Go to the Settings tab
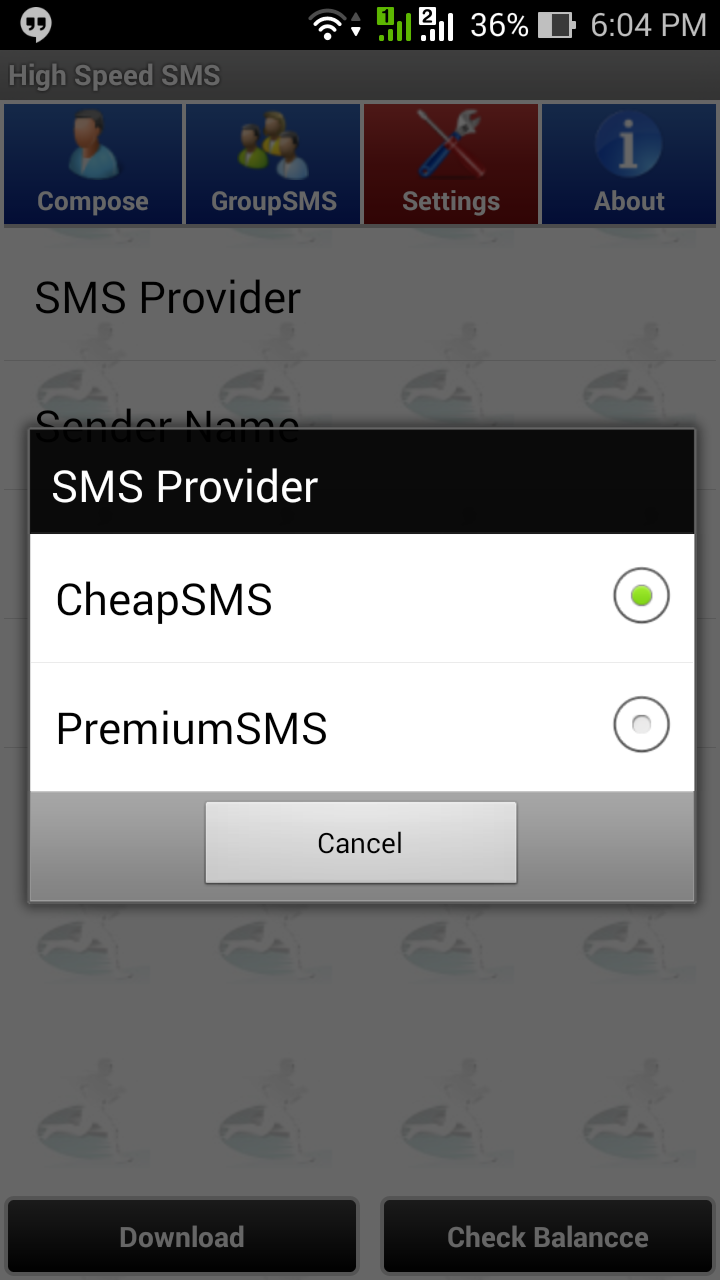 [451, 164]
